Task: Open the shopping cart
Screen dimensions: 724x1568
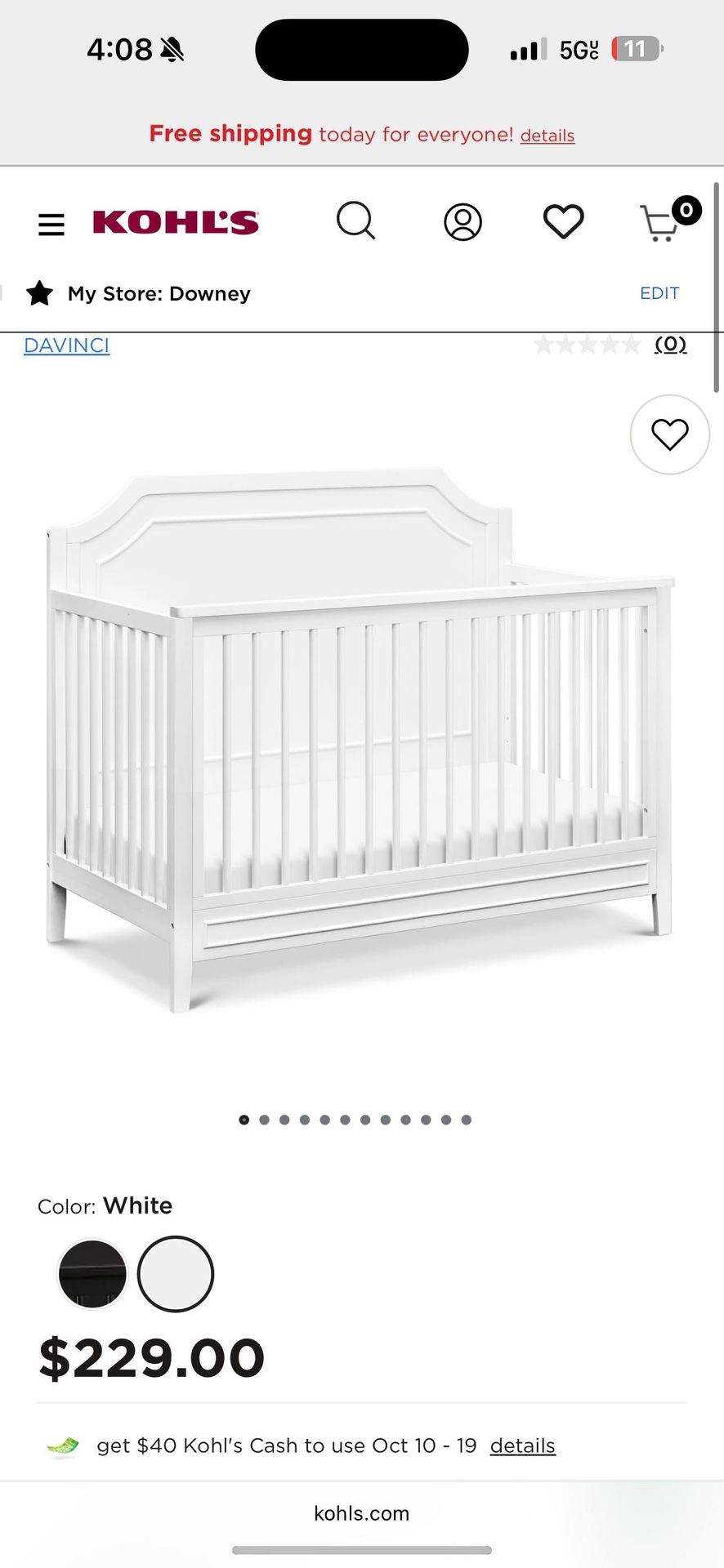Action: 662,222
